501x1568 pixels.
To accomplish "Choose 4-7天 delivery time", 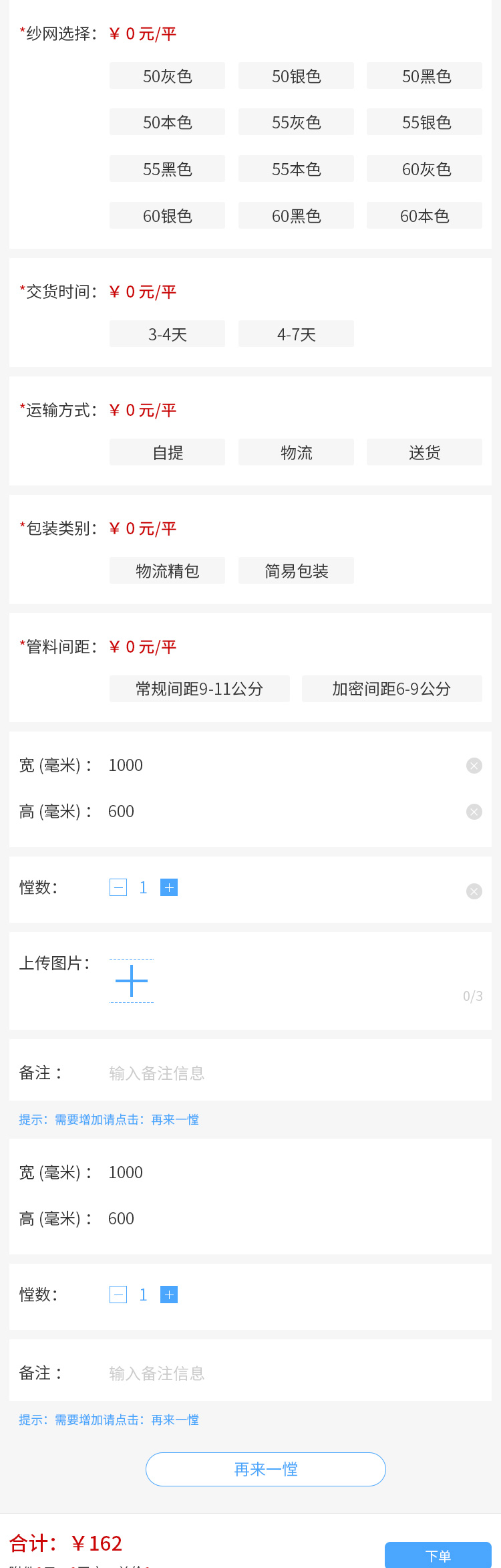I will (296, 334).
